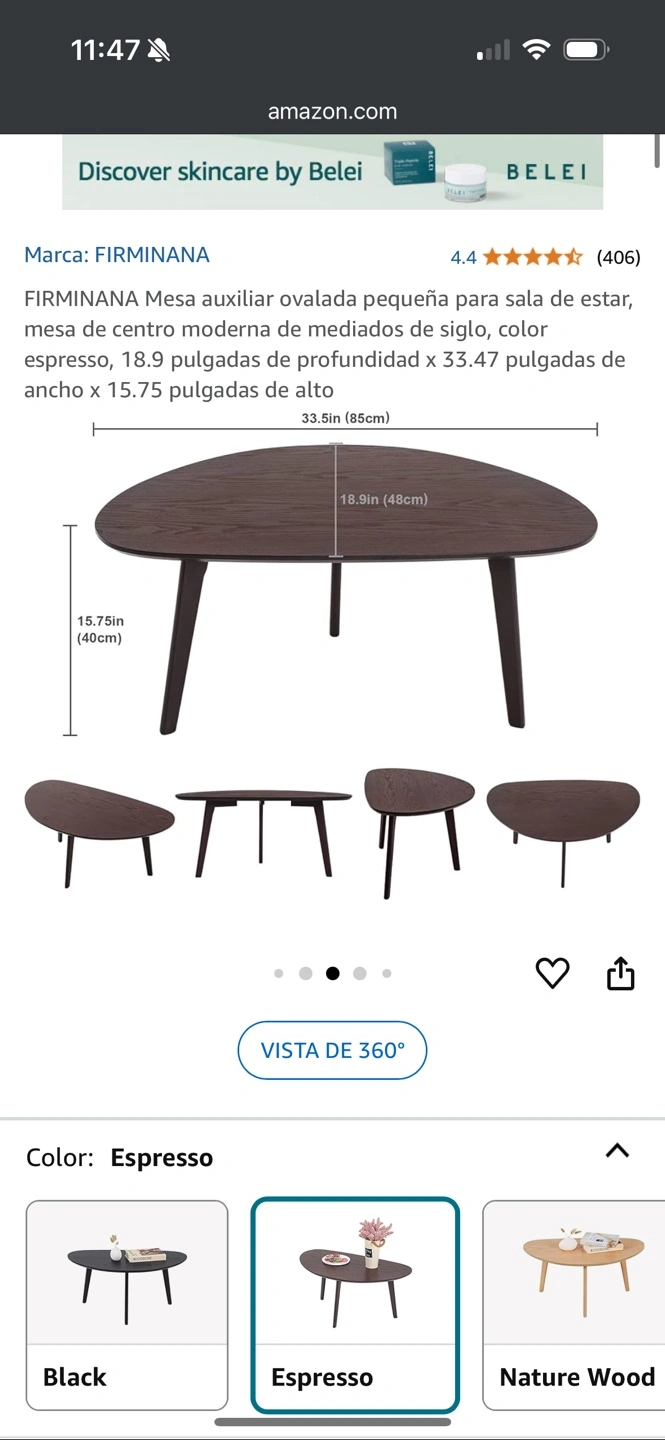Choose the Nature Wood color option
The height and width of the screenshot is (1440, 665).
[x=575, y=1304]
